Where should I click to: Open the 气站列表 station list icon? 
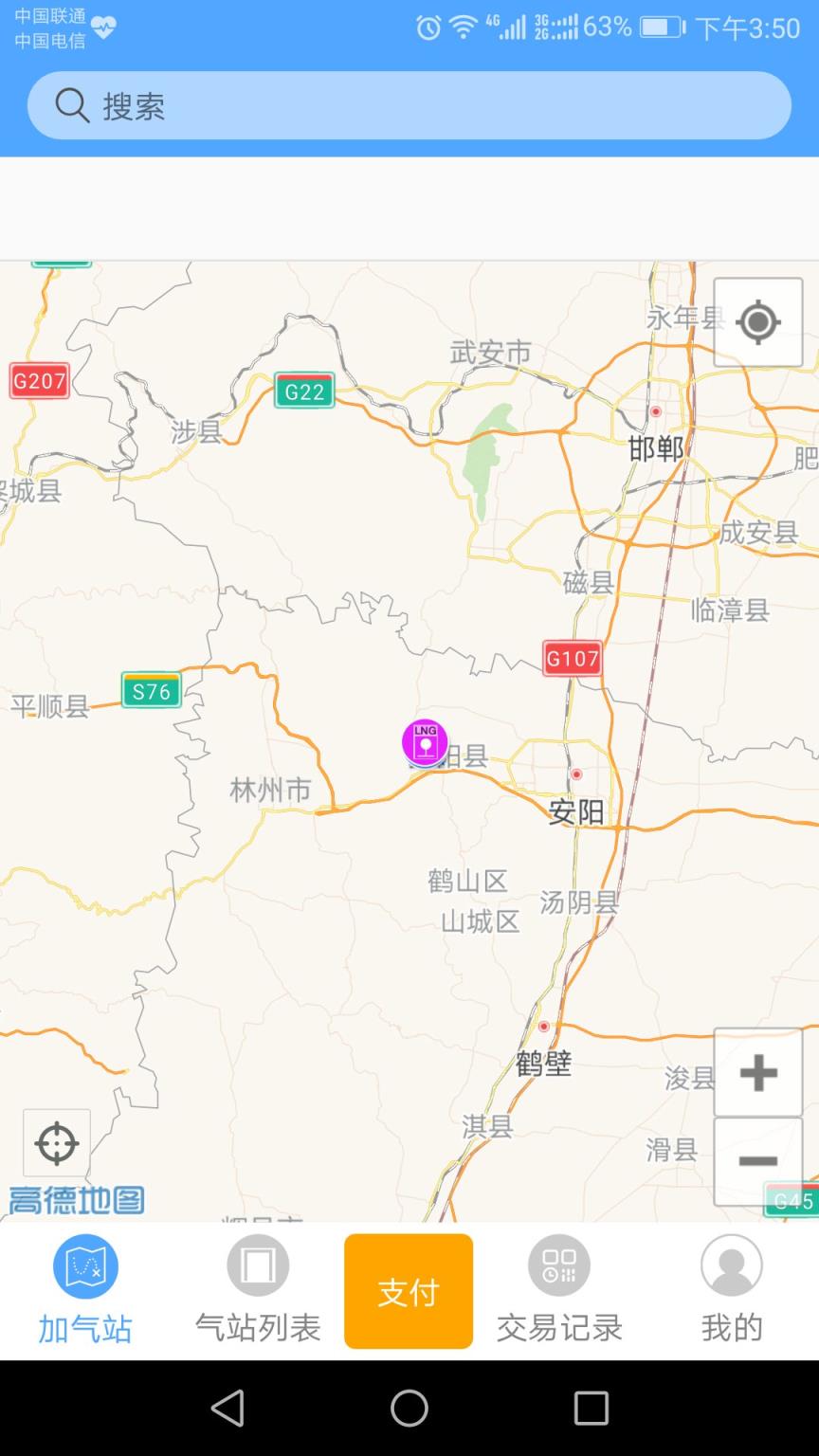(x=258, y=1265)
